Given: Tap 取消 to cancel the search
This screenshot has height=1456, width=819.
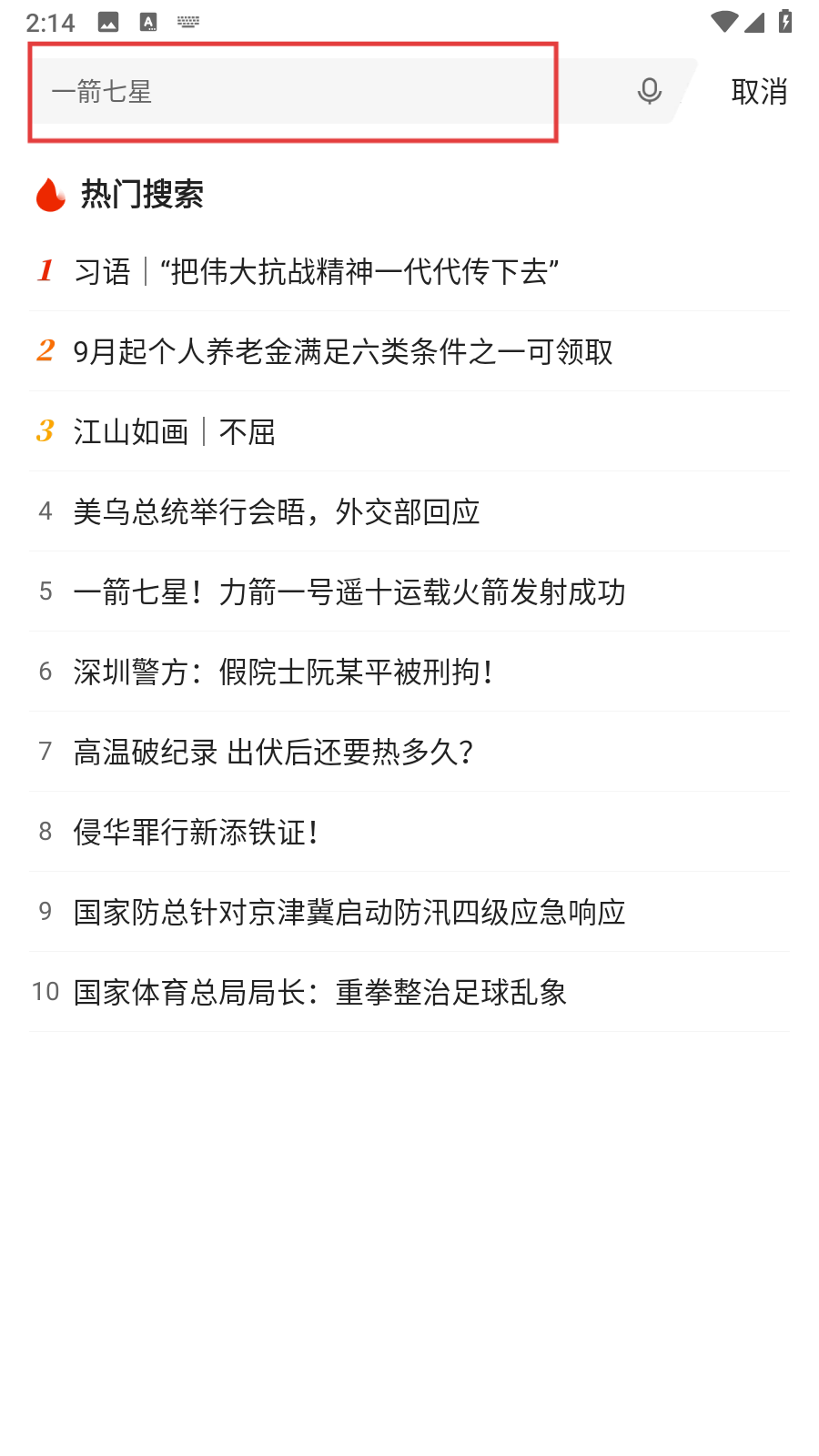Looking at the screenshot, I should pos(759,91).
